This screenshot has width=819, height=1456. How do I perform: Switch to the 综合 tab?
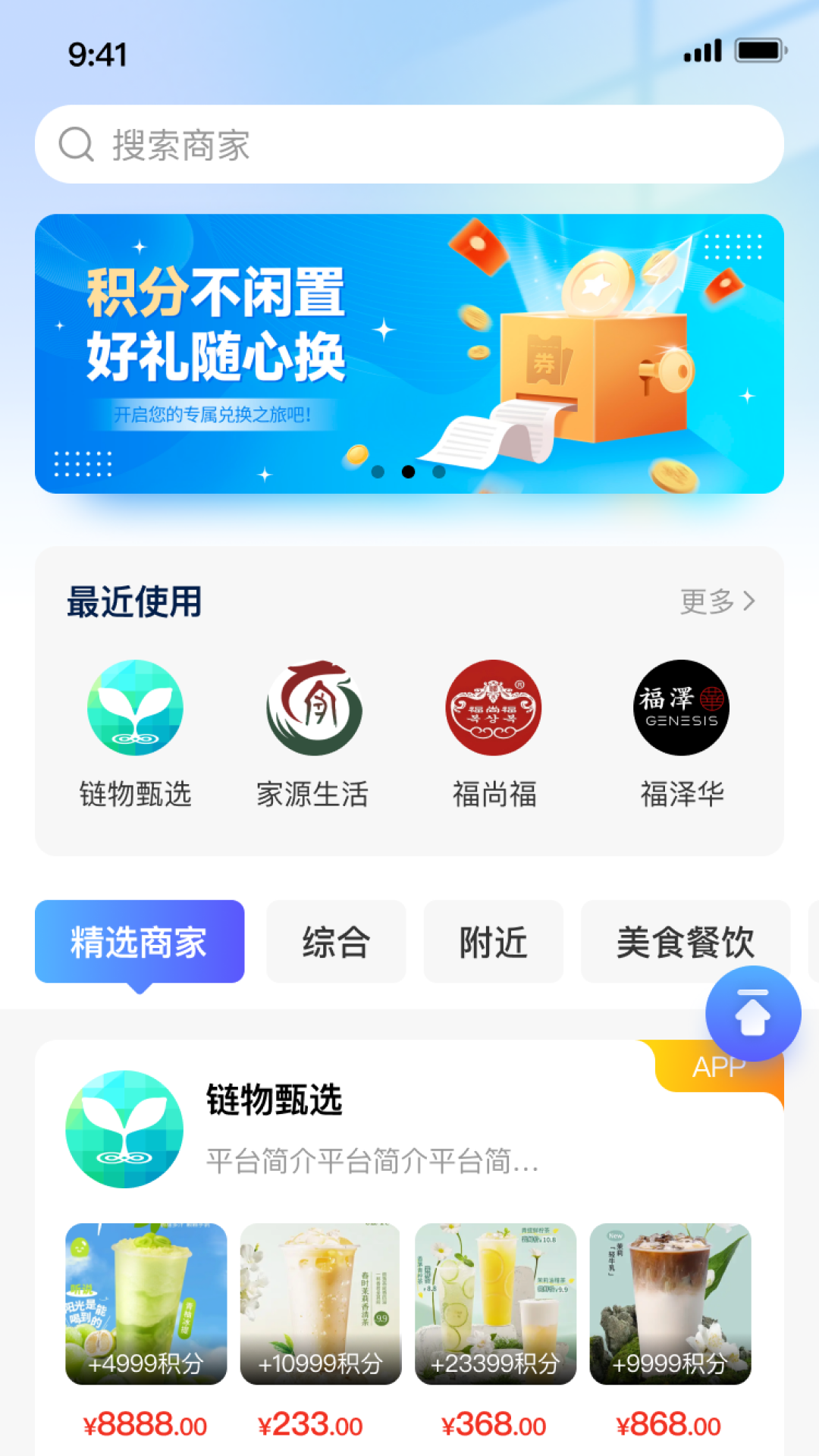point(336,942)
